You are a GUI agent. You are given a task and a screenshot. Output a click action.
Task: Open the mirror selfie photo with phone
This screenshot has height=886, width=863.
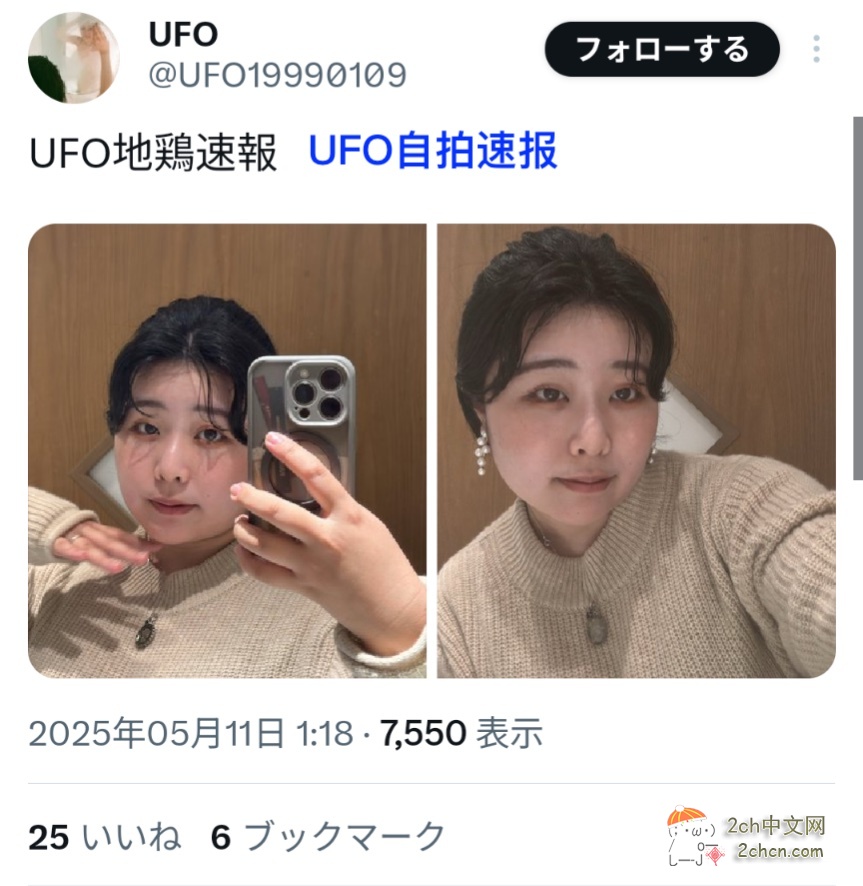click(x=227, y=451)
